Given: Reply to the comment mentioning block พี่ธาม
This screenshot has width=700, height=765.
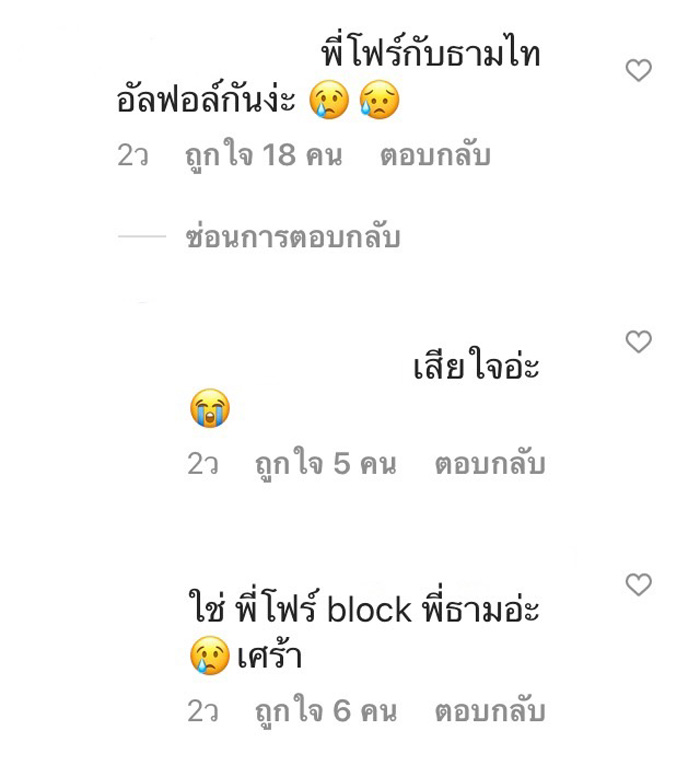Looking at the screenshot, I should coord(489,711).
